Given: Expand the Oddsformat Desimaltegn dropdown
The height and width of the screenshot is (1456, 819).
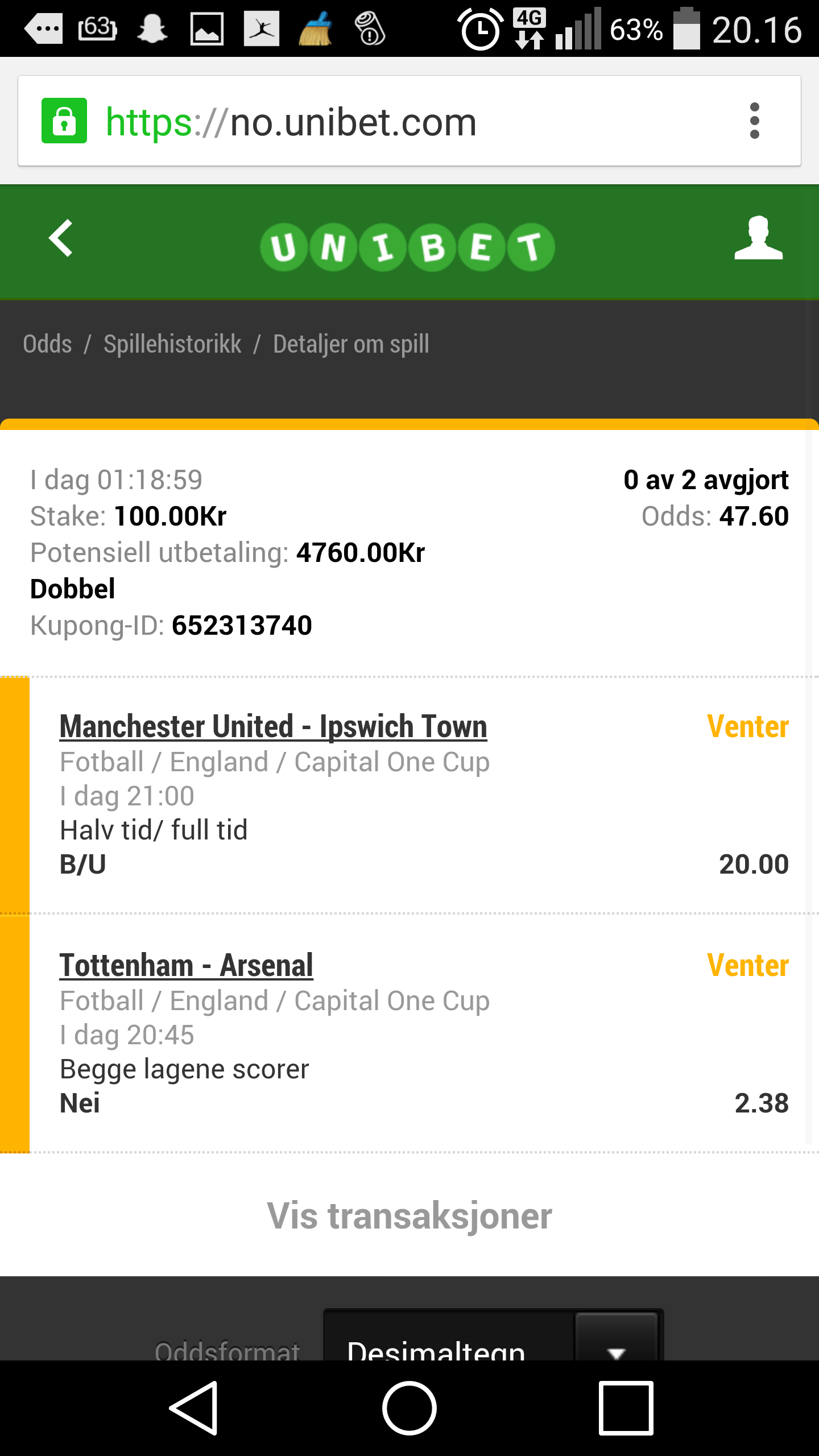Looking at the screenshot, I should (493, 1335).
